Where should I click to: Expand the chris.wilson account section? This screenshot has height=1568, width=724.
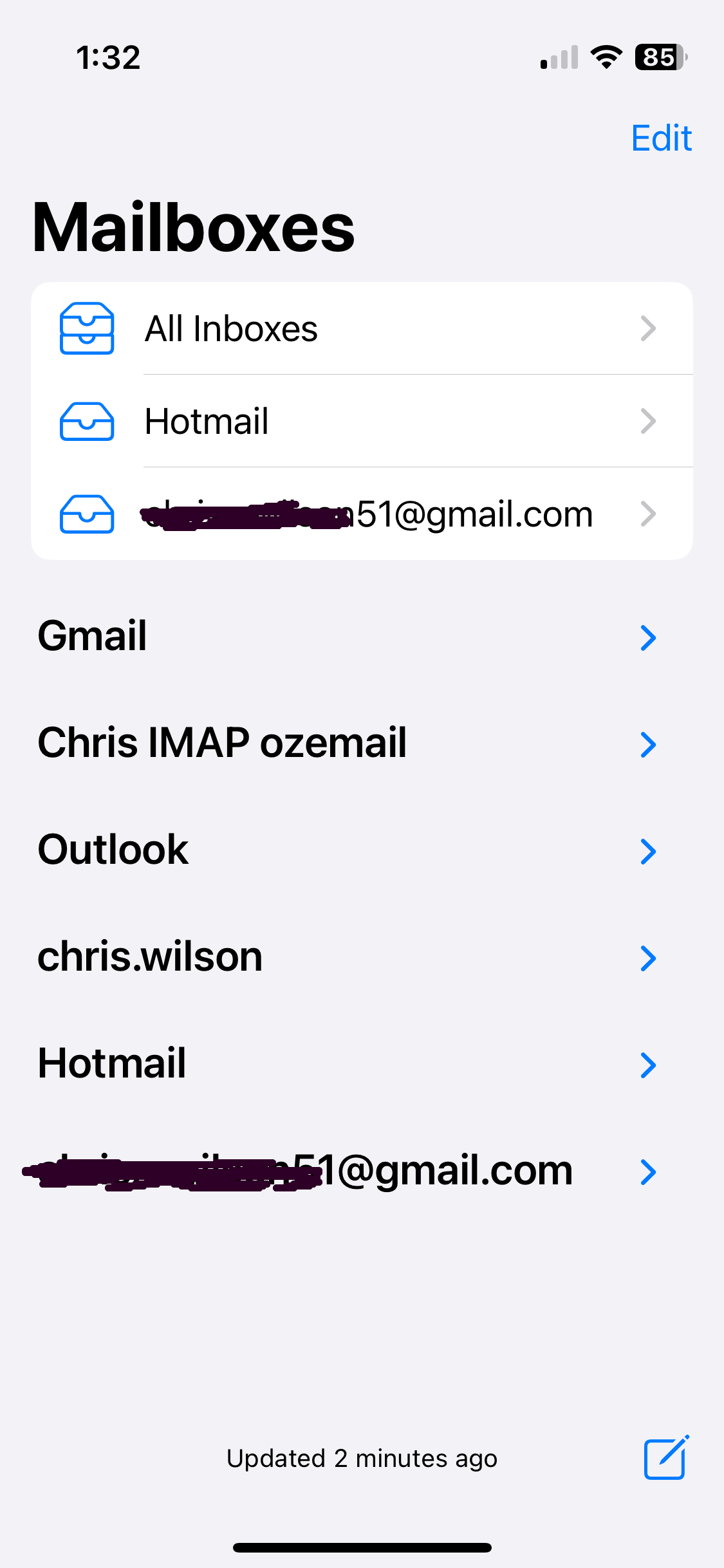(x=647, y=958)
